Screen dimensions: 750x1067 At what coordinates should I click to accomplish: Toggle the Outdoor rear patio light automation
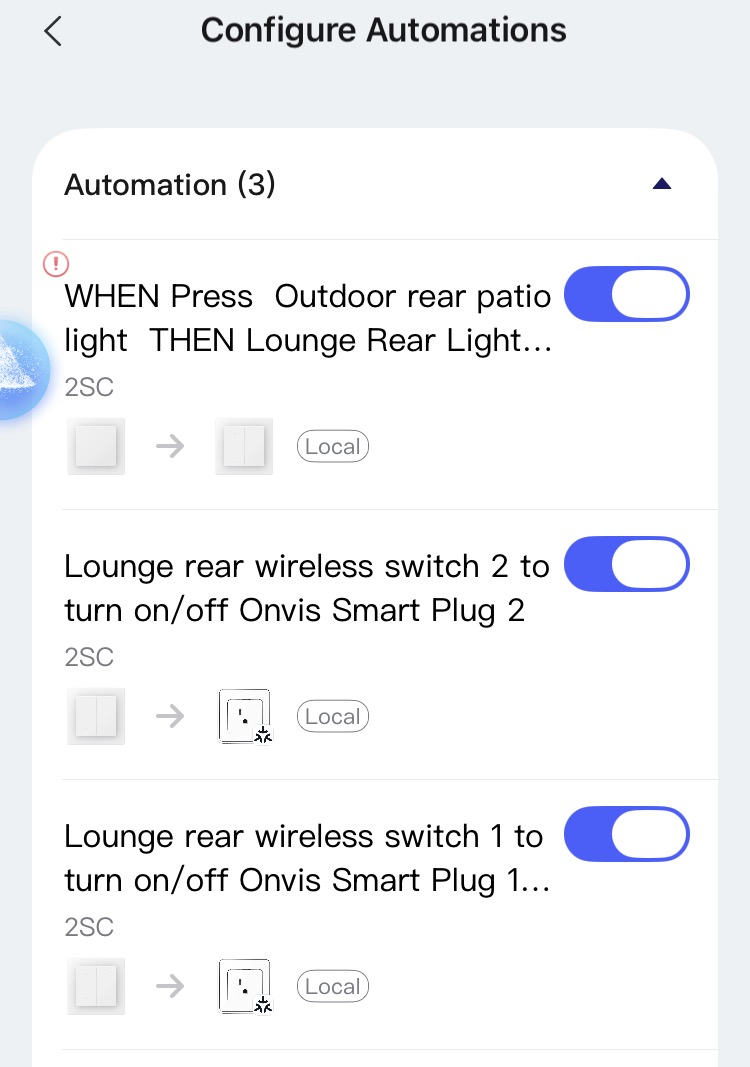point(627,295)
